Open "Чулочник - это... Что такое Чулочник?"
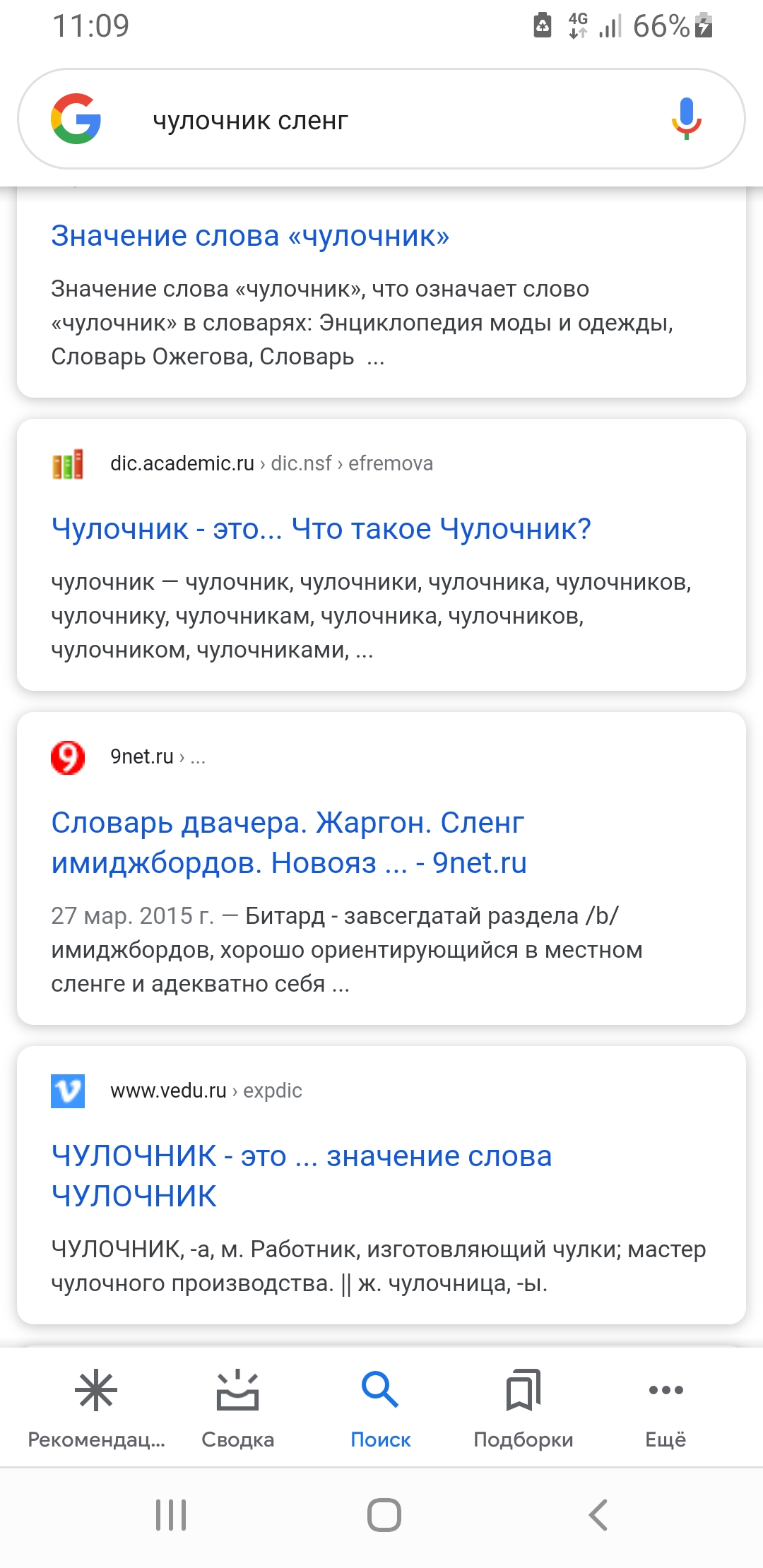Screen dimensions: 763x1568 (x=321, y=528)
